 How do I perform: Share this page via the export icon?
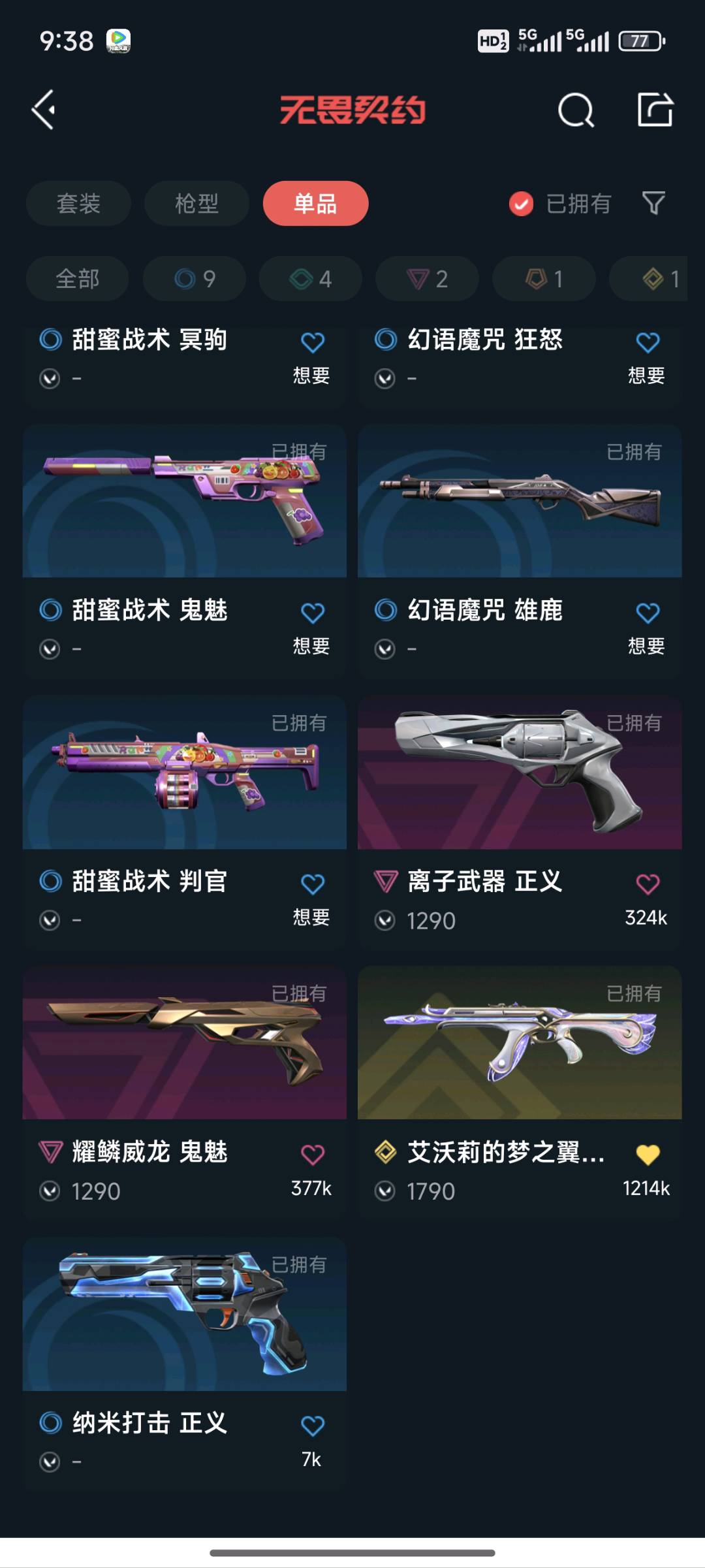(655, 110)
